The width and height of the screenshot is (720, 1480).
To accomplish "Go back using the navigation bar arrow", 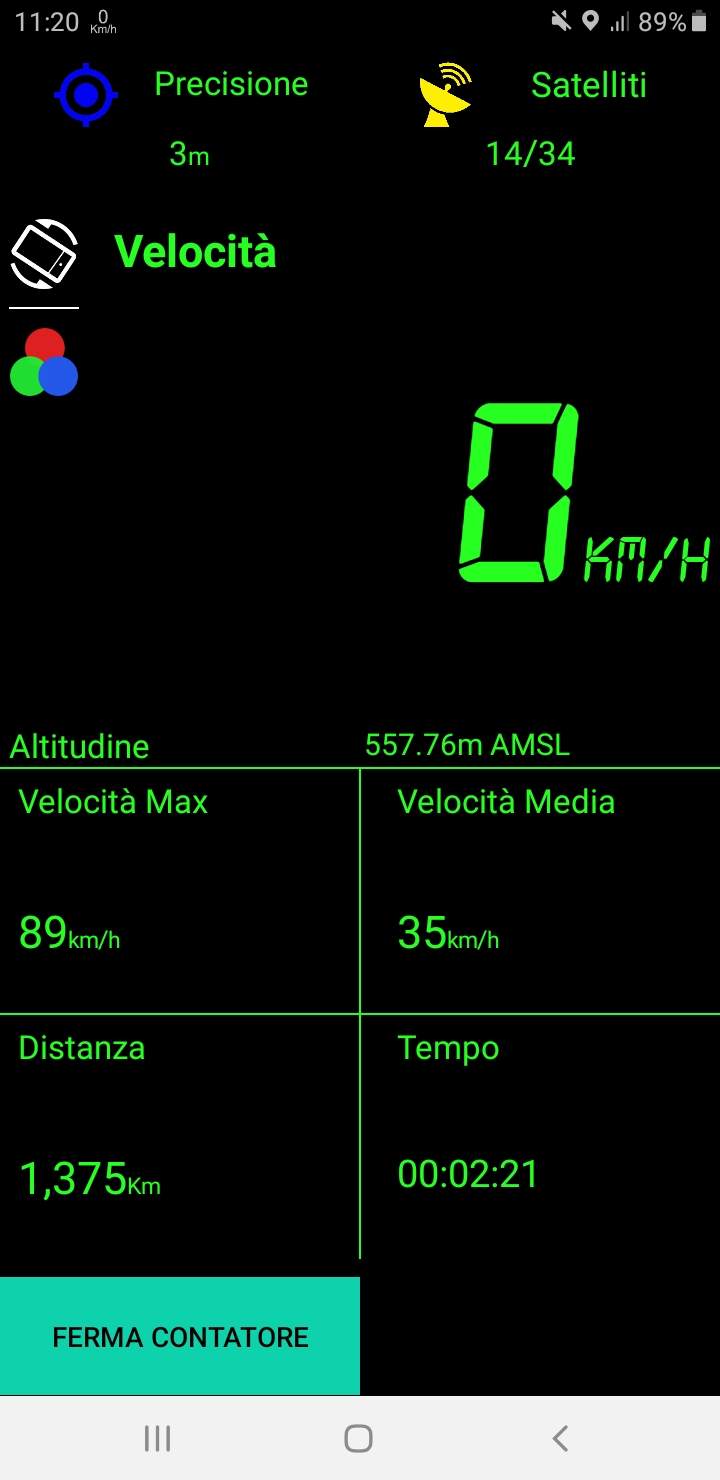I will click(560, 1438).
